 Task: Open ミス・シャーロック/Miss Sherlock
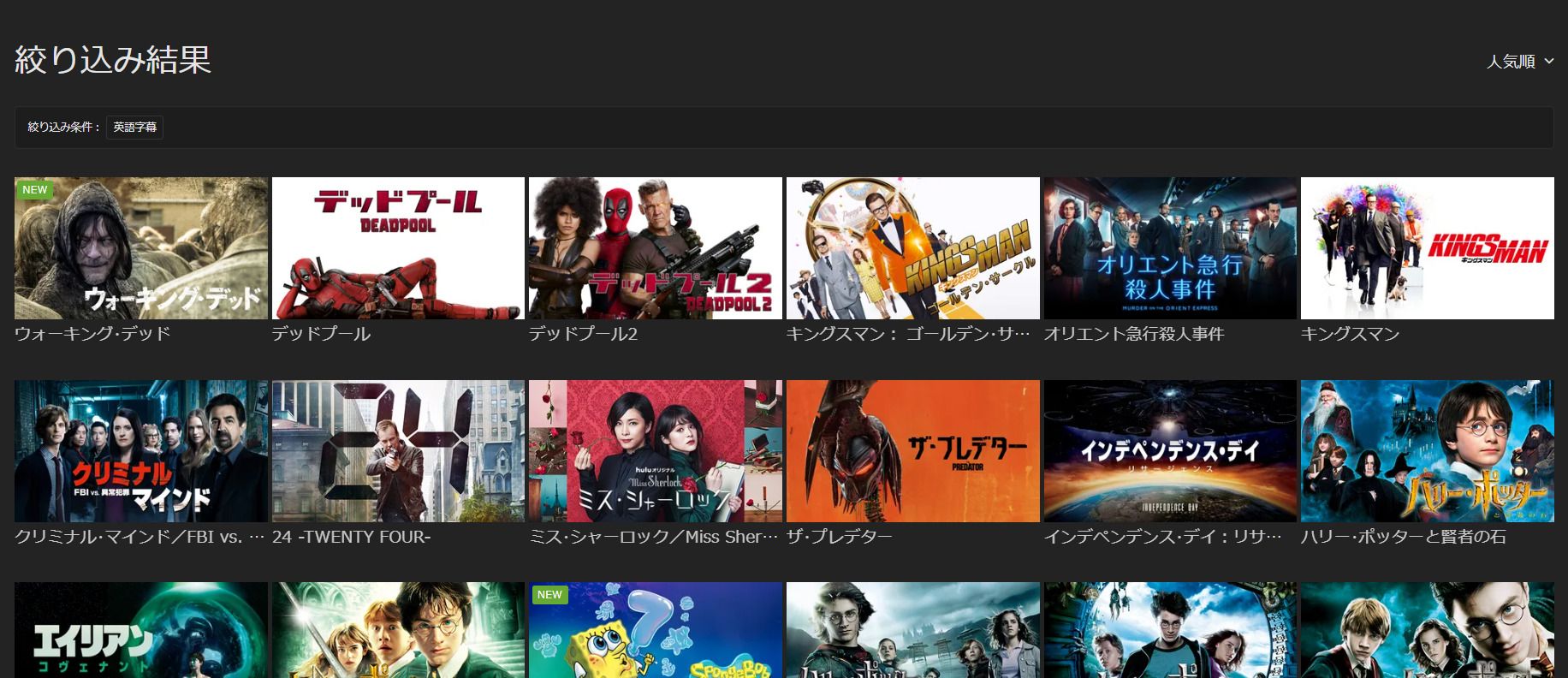[x=655, y=451]
